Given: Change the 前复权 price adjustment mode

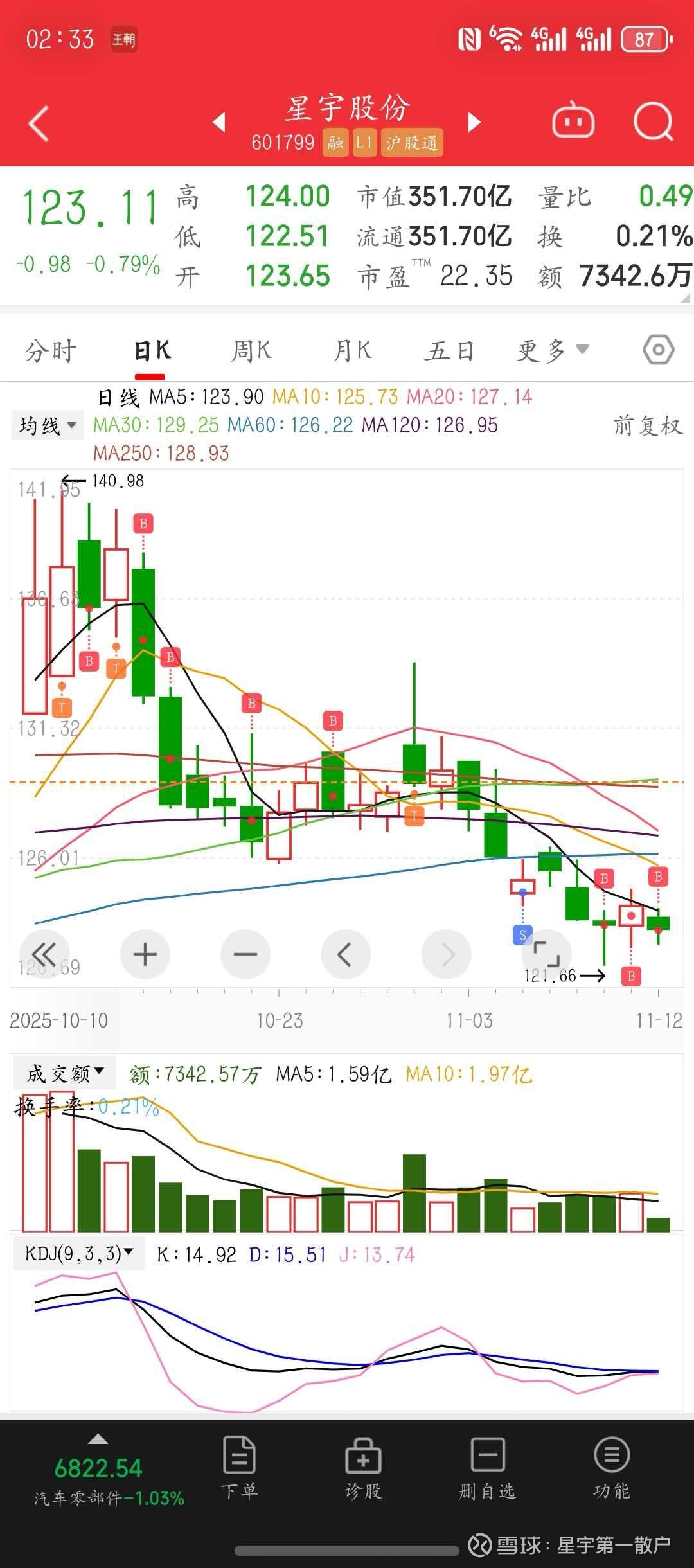Looking at the screenshot, I should click(647, 425).
